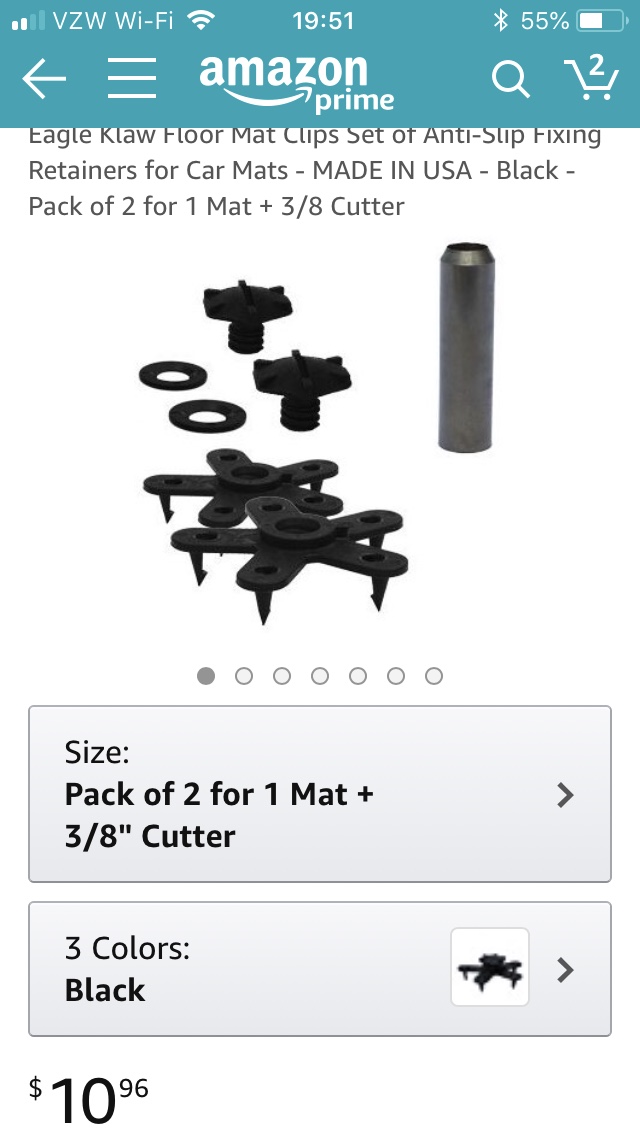Choose from the 3 Colors options

point(320,969)
